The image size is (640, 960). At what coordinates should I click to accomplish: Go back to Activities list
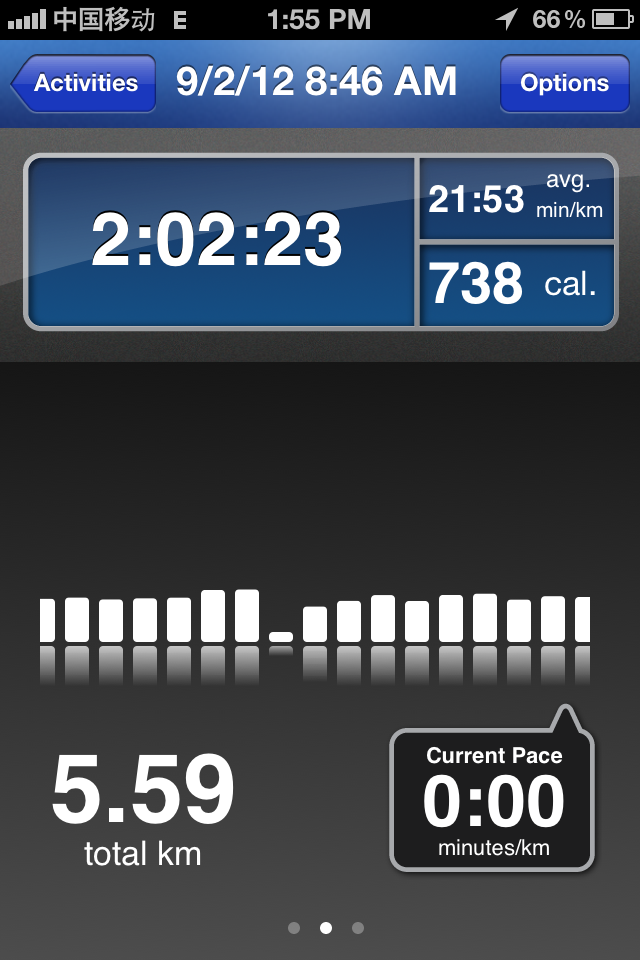[x=84, y=83]
